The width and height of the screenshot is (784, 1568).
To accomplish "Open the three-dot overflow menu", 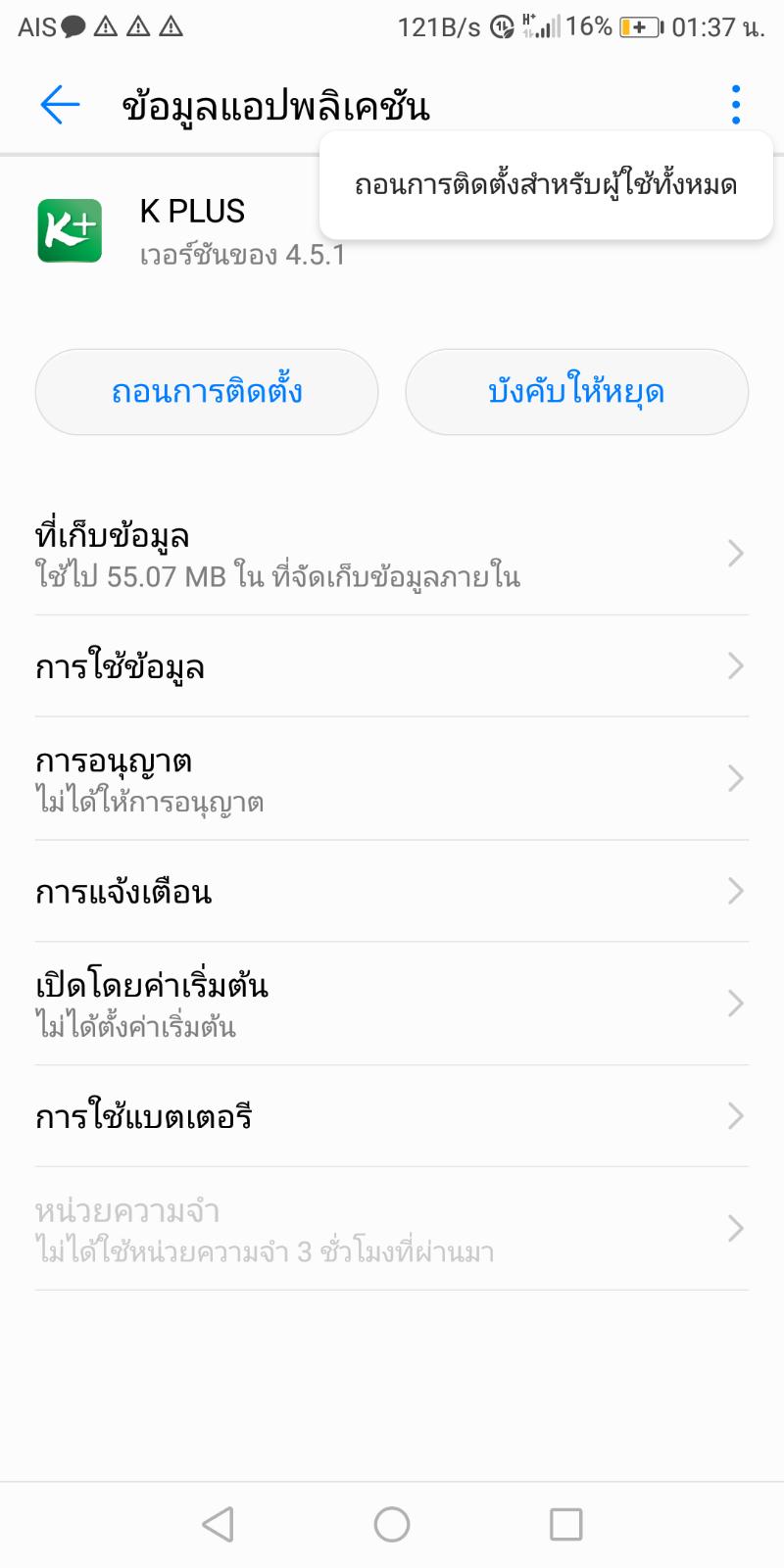I will pos(735,105).
